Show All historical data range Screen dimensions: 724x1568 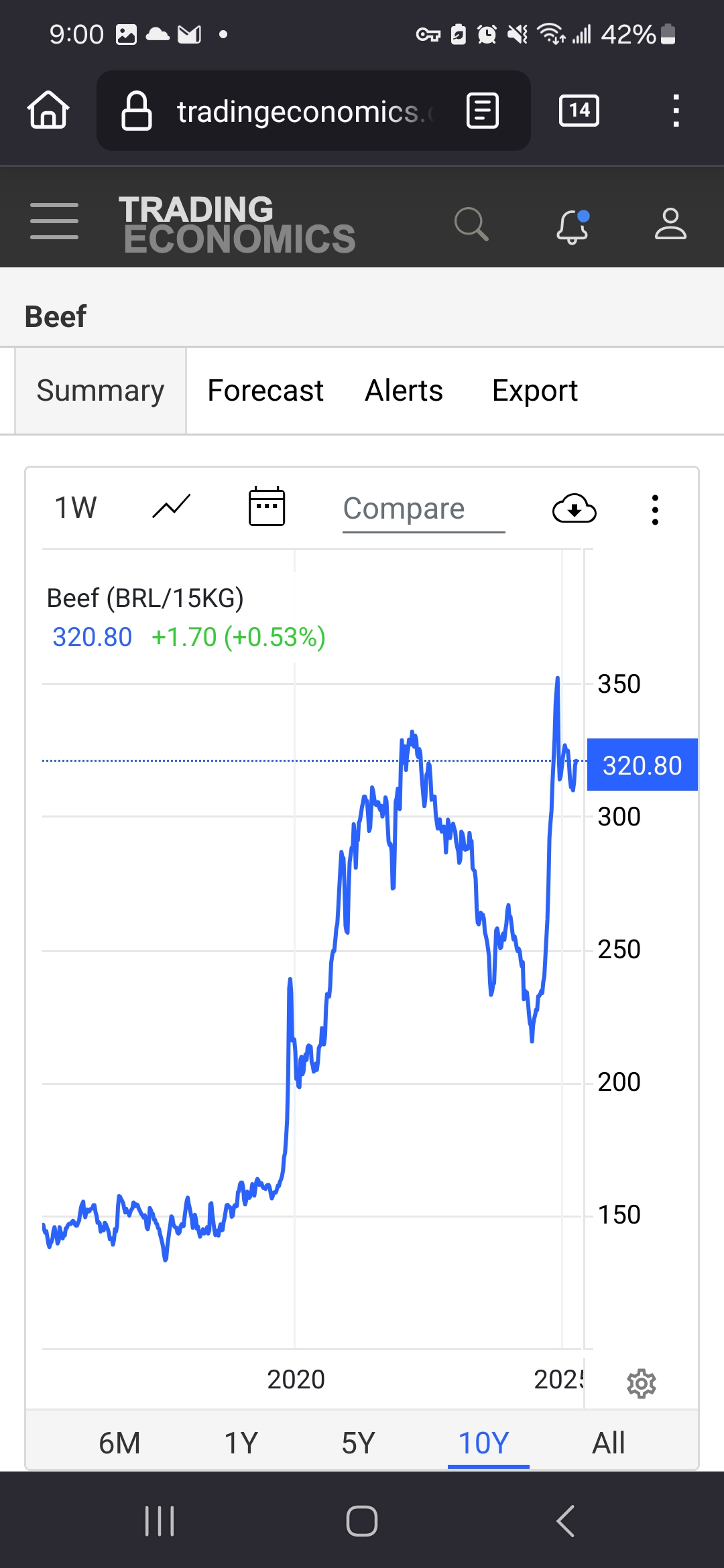(608, 1443)
